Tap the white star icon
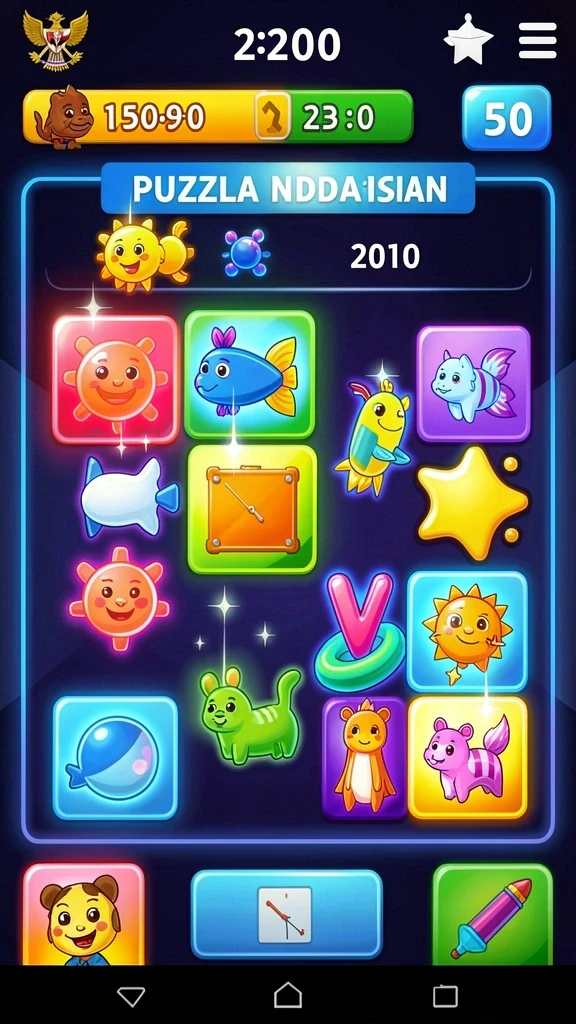 point(468,39)
